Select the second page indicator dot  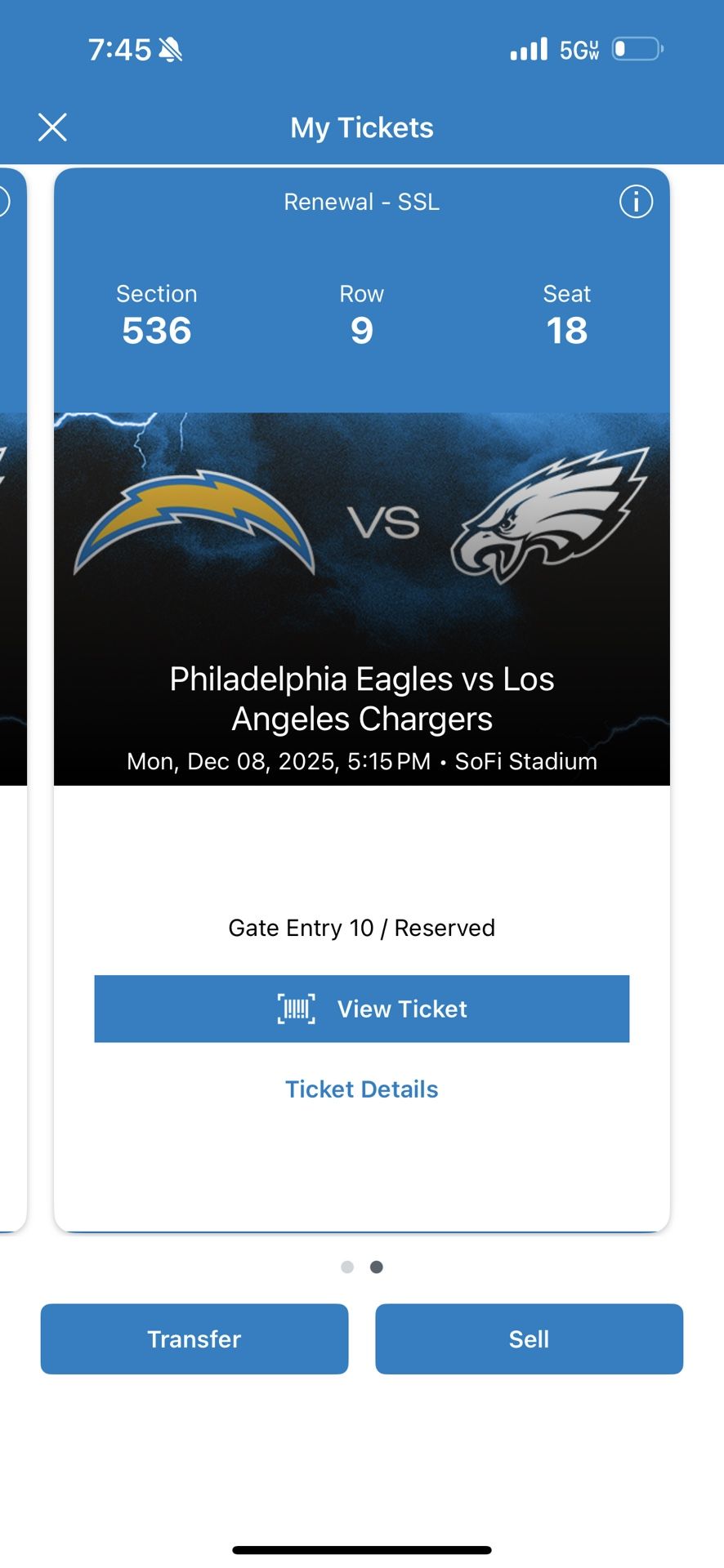tap(377, 1267)
